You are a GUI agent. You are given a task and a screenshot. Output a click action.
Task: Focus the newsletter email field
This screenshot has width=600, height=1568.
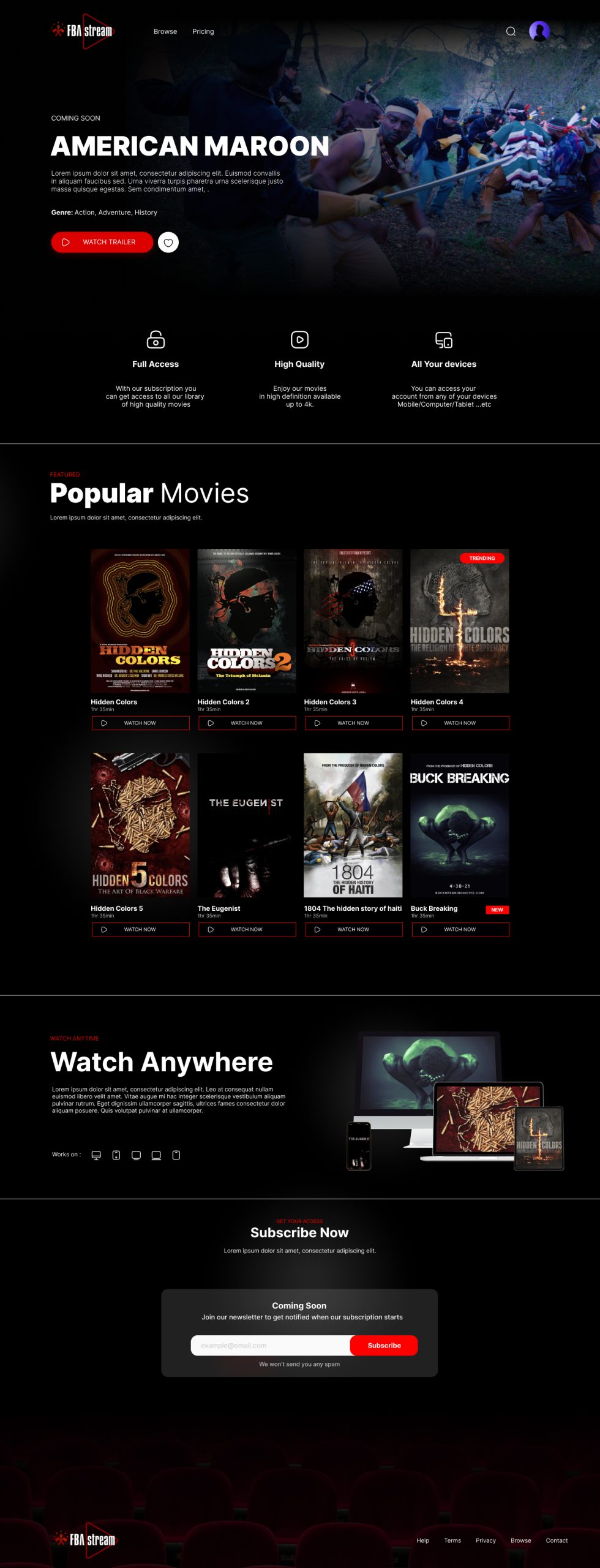[x=270, y=1345]
